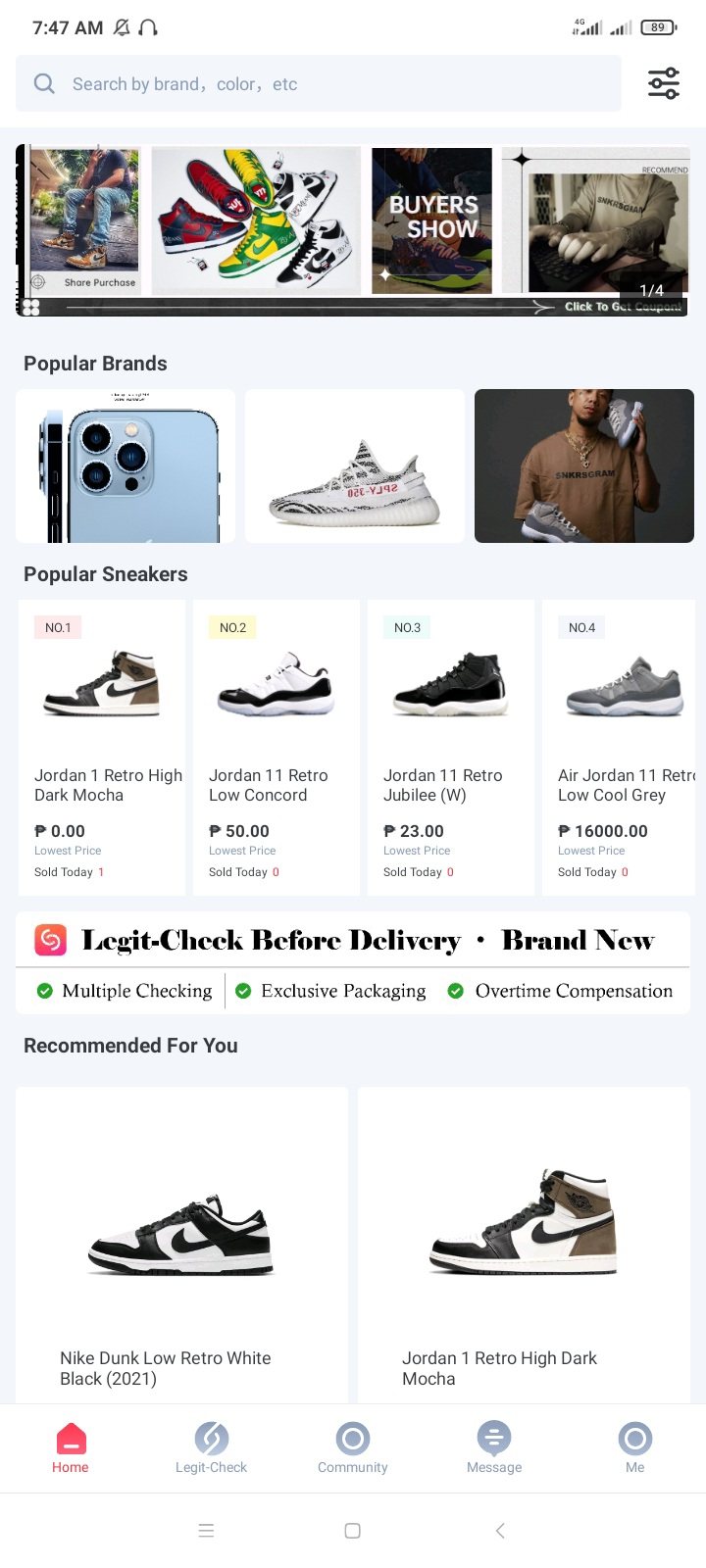Open the SNKRSGRAM man holding sneaker tile

(x=584, y=466)
